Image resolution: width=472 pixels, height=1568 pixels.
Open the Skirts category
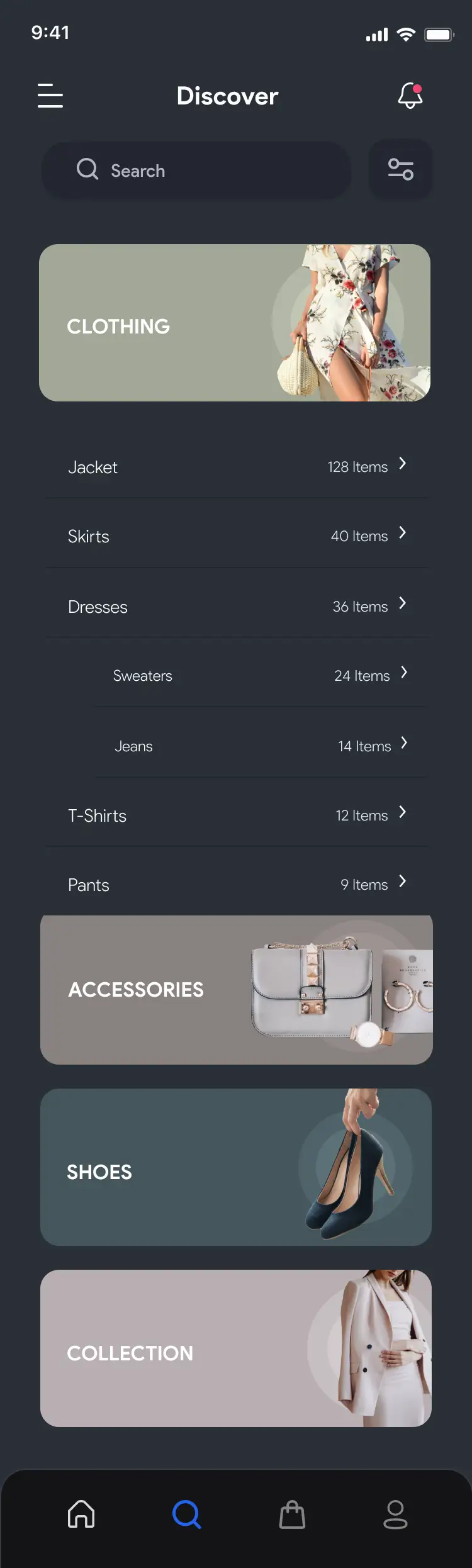click(236, 536)
